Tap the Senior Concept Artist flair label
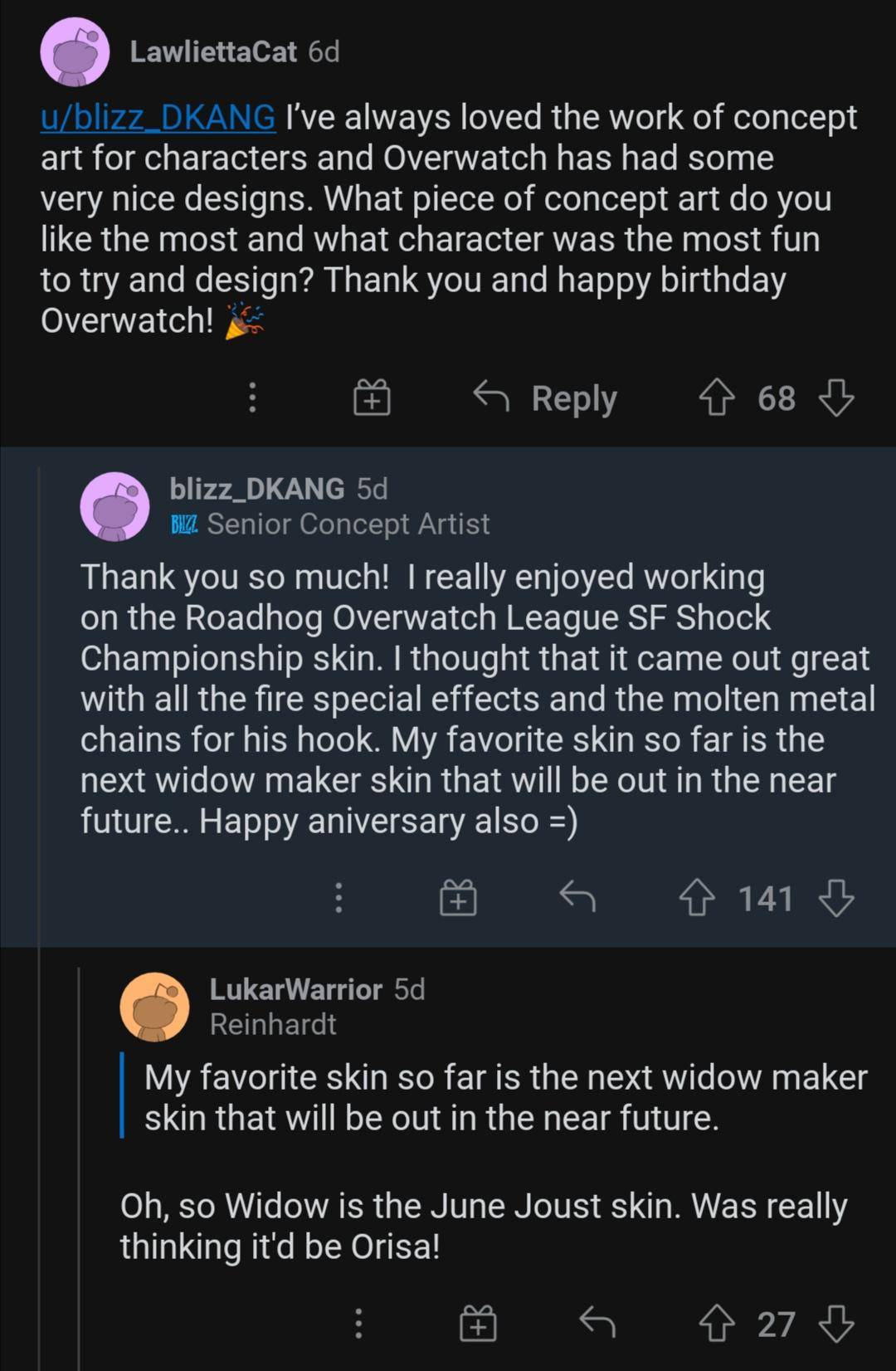The image size is (896, 1371). coord(349,524)
